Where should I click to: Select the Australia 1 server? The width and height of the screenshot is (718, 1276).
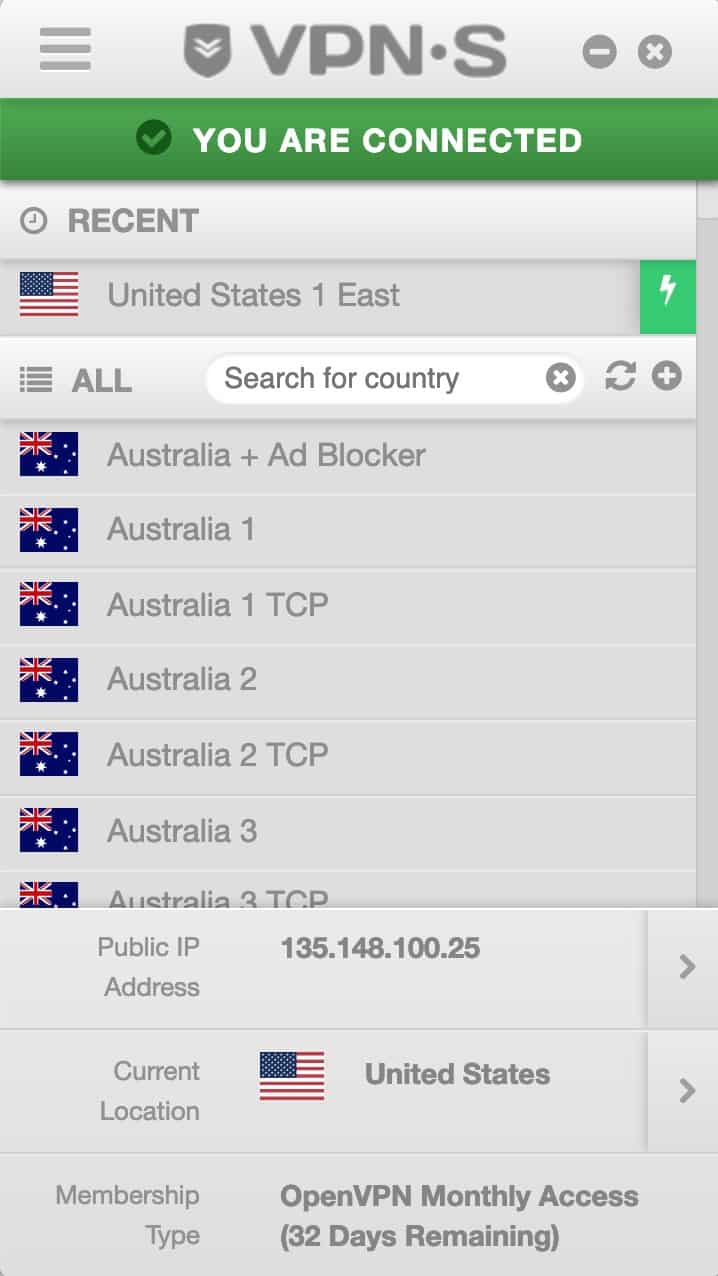coord(348,531)
